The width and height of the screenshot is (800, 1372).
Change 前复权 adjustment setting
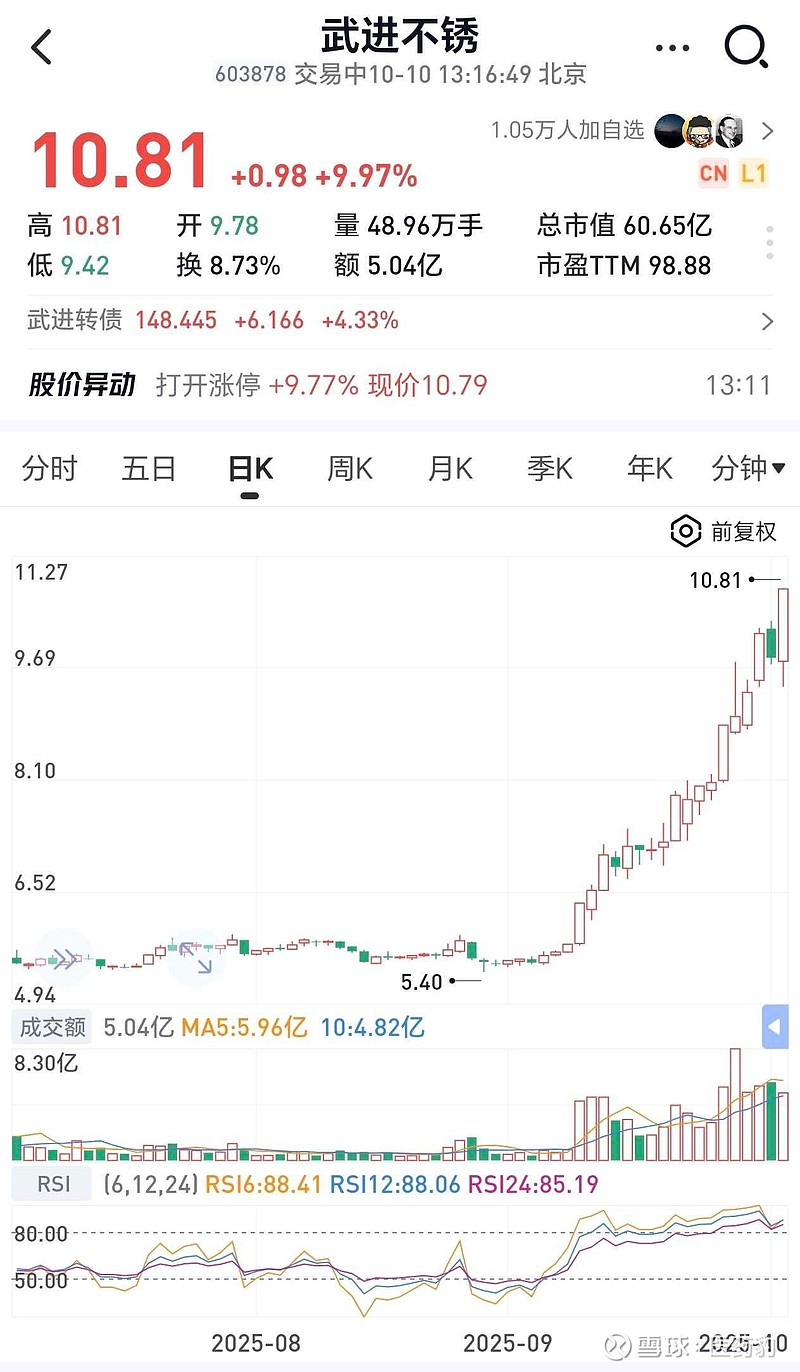click(723, 532)
